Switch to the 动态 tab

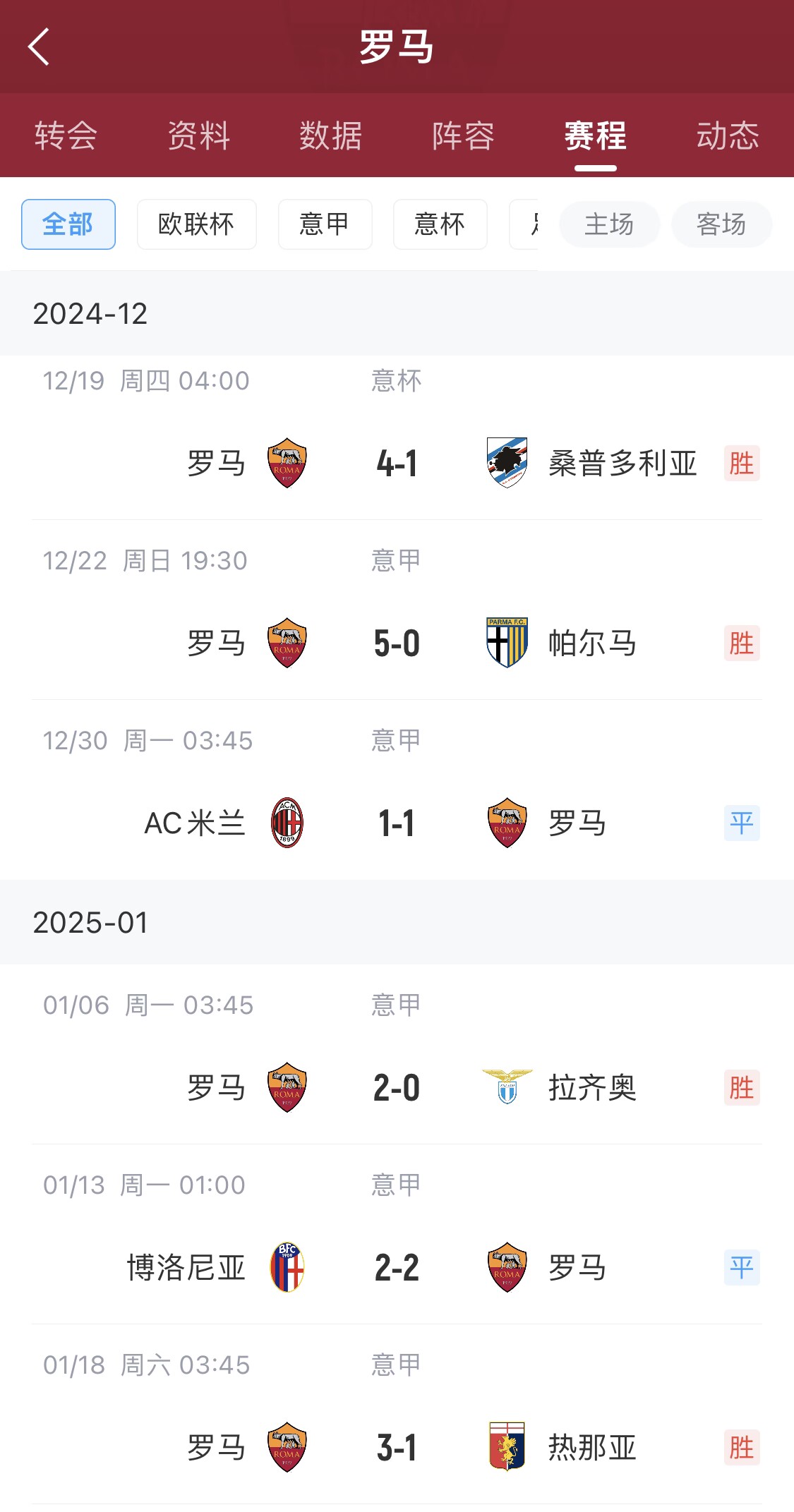click(x=728, y=135)
